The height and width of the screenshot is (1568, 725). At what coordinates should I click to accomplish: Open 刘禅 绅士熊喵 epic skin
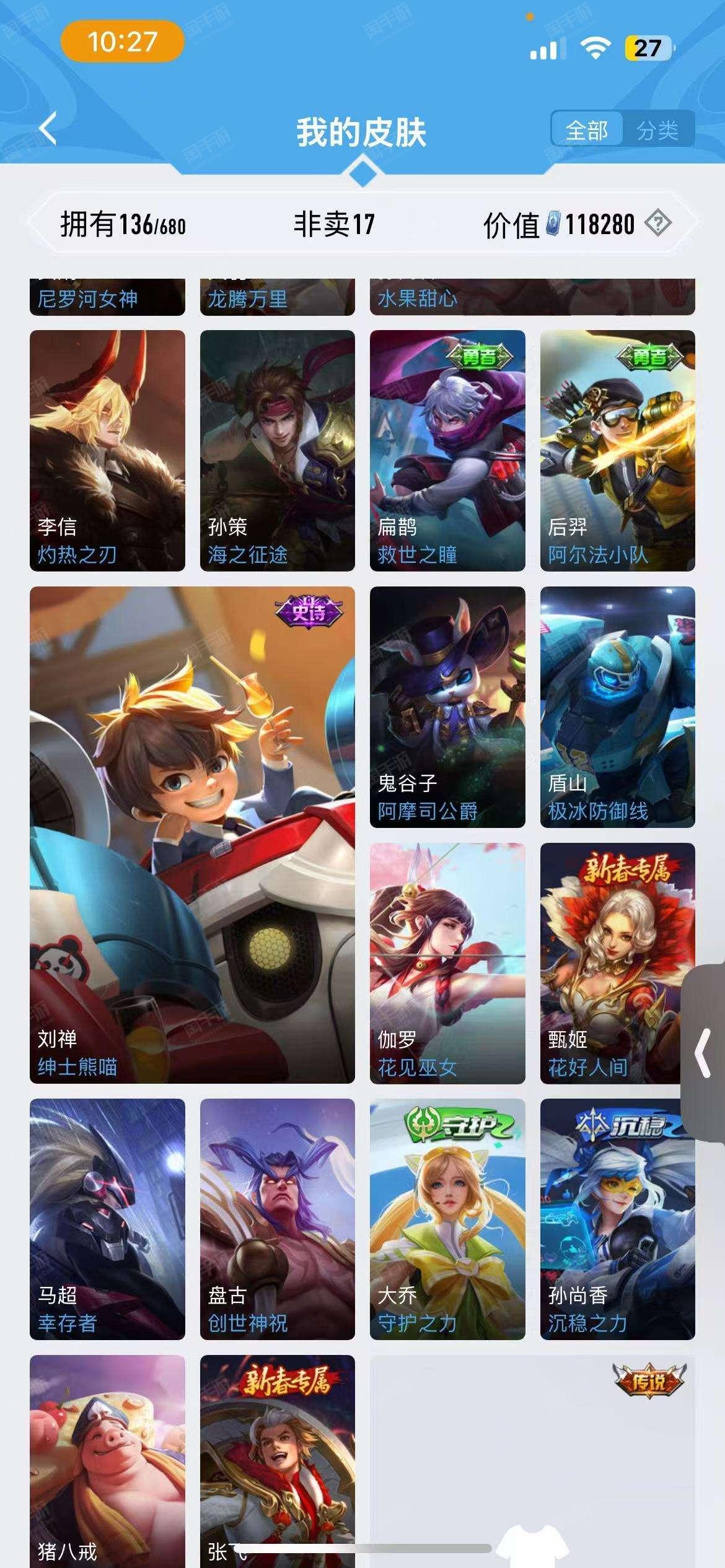tap(192, 835)
